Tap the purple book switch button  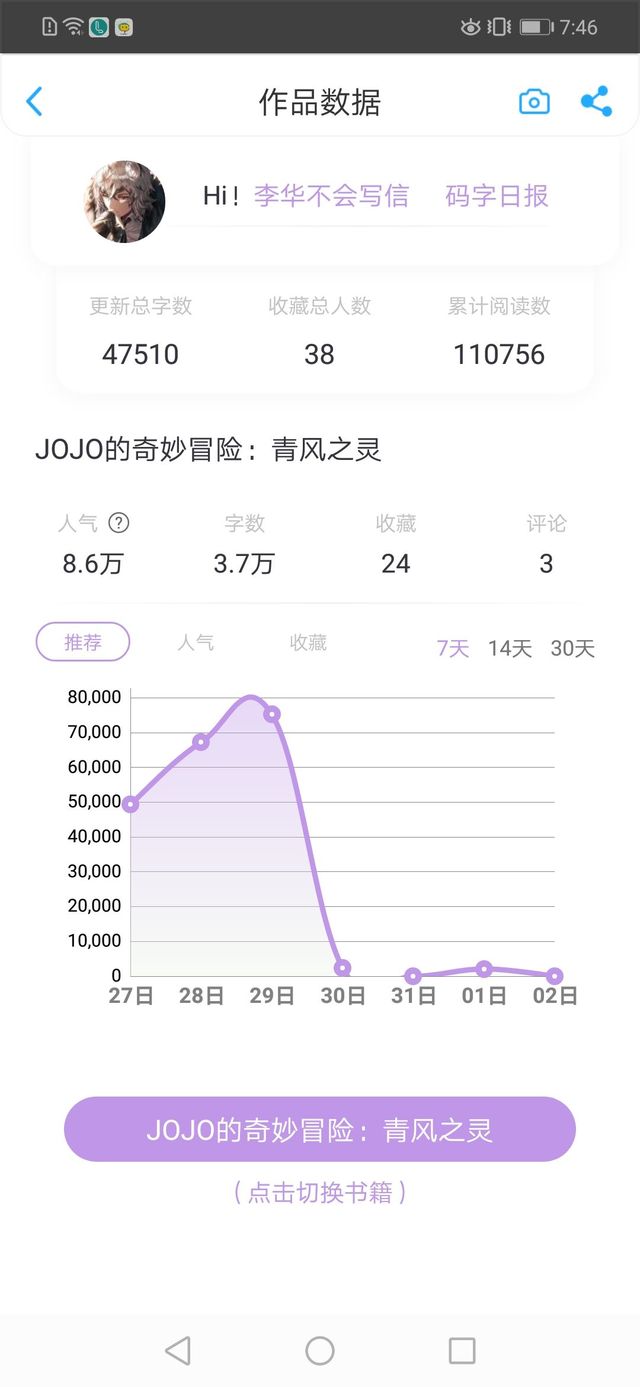320,1130
